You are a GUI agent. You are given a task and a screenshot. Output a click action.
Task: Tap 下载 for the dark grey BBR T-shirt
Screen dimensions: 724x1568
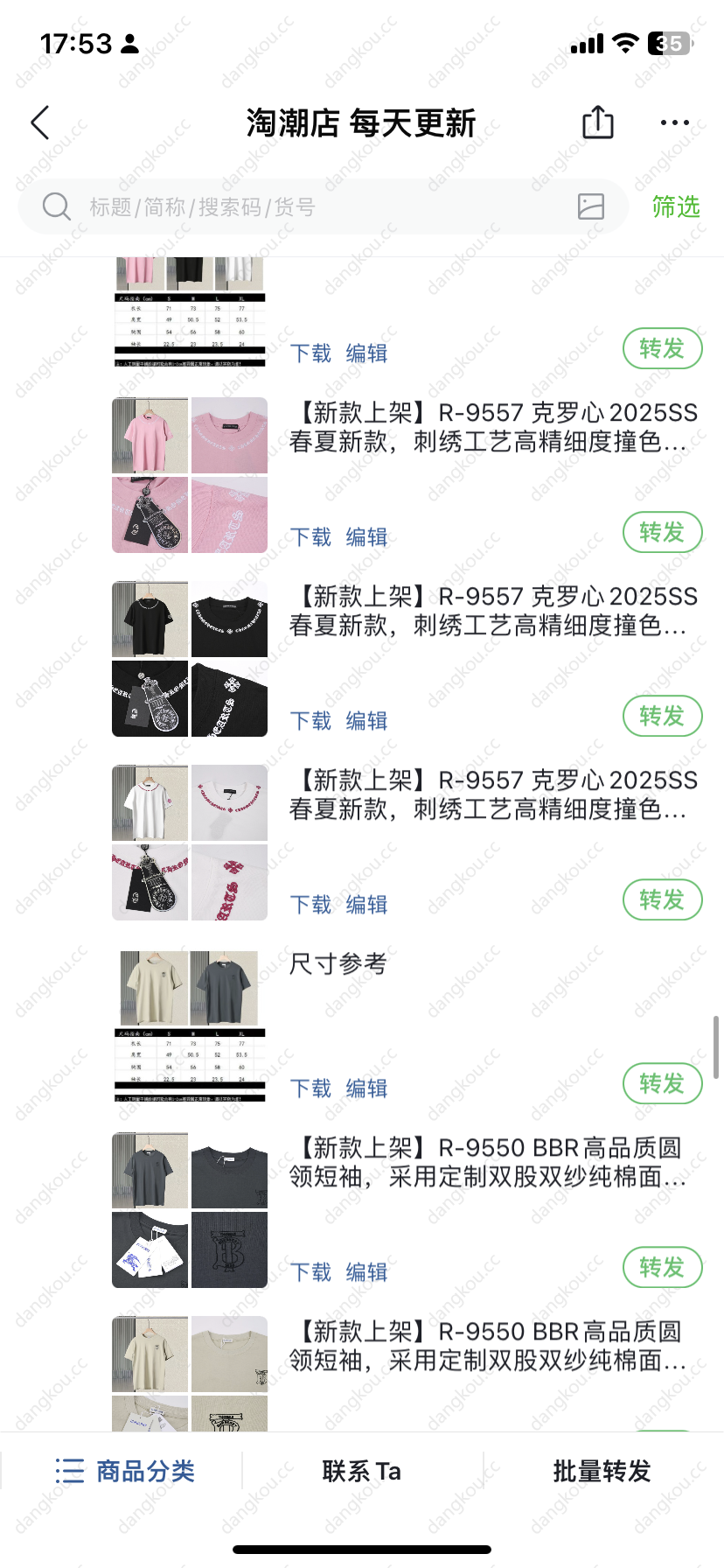(x=310, y=1271)
